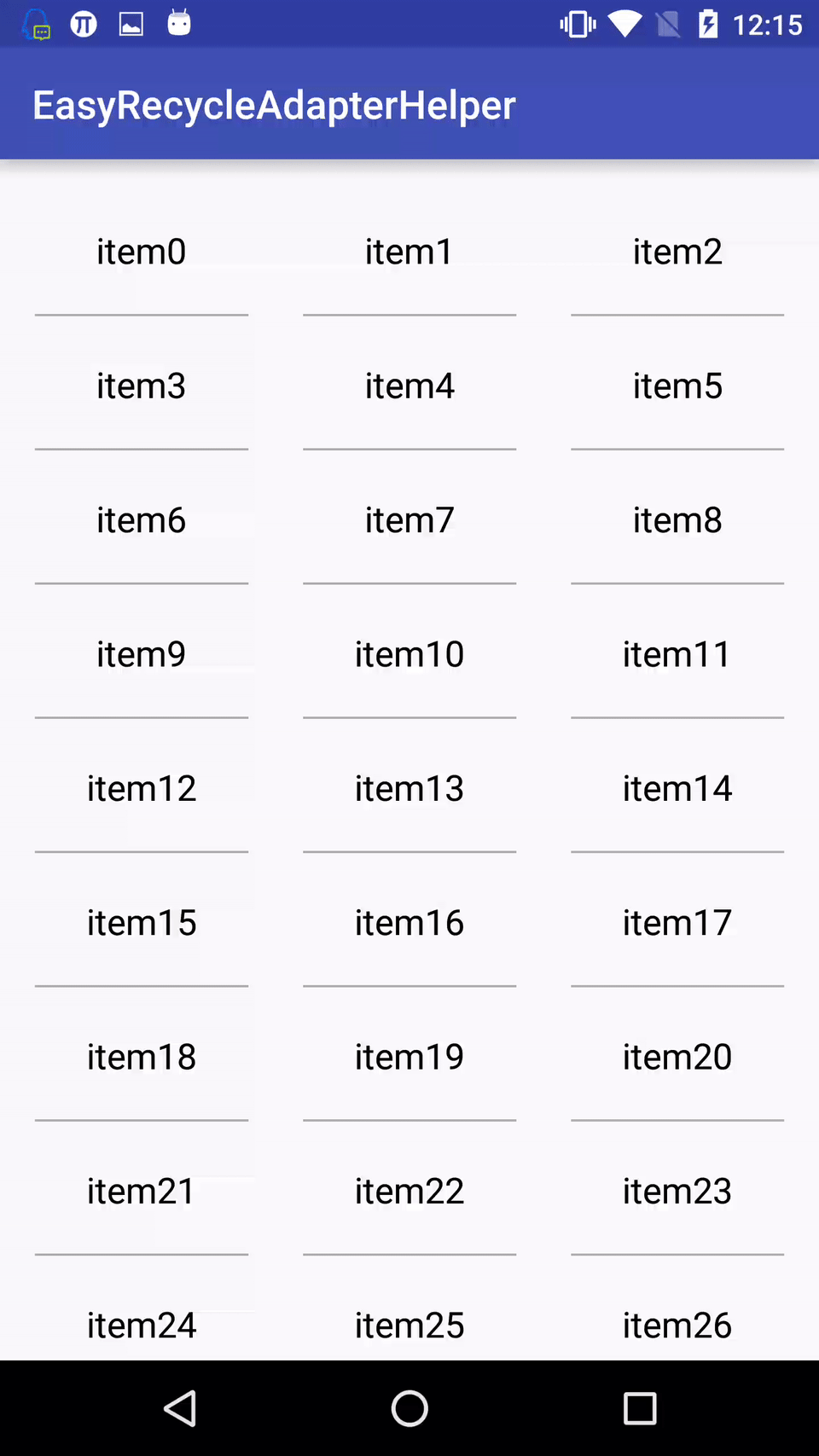Open item8 entry

(x=677, y=519)
